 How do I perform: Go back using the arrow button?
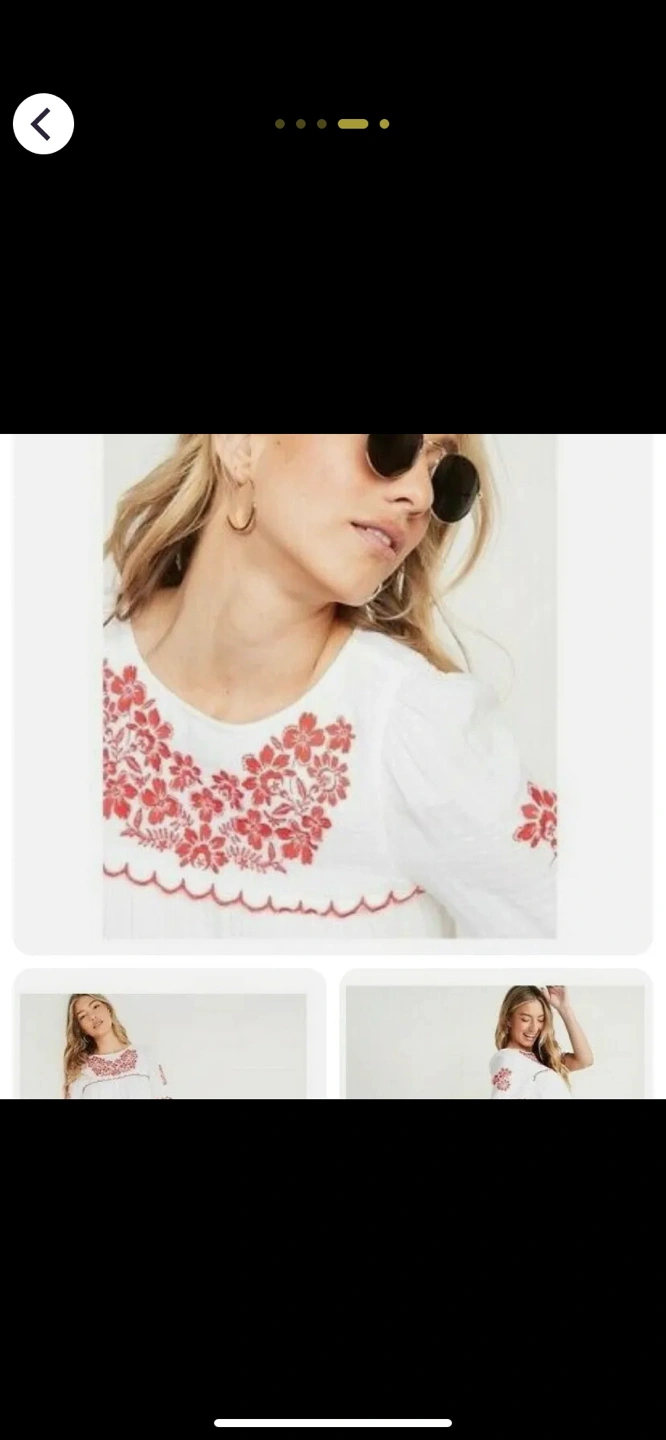click(43, 124)
